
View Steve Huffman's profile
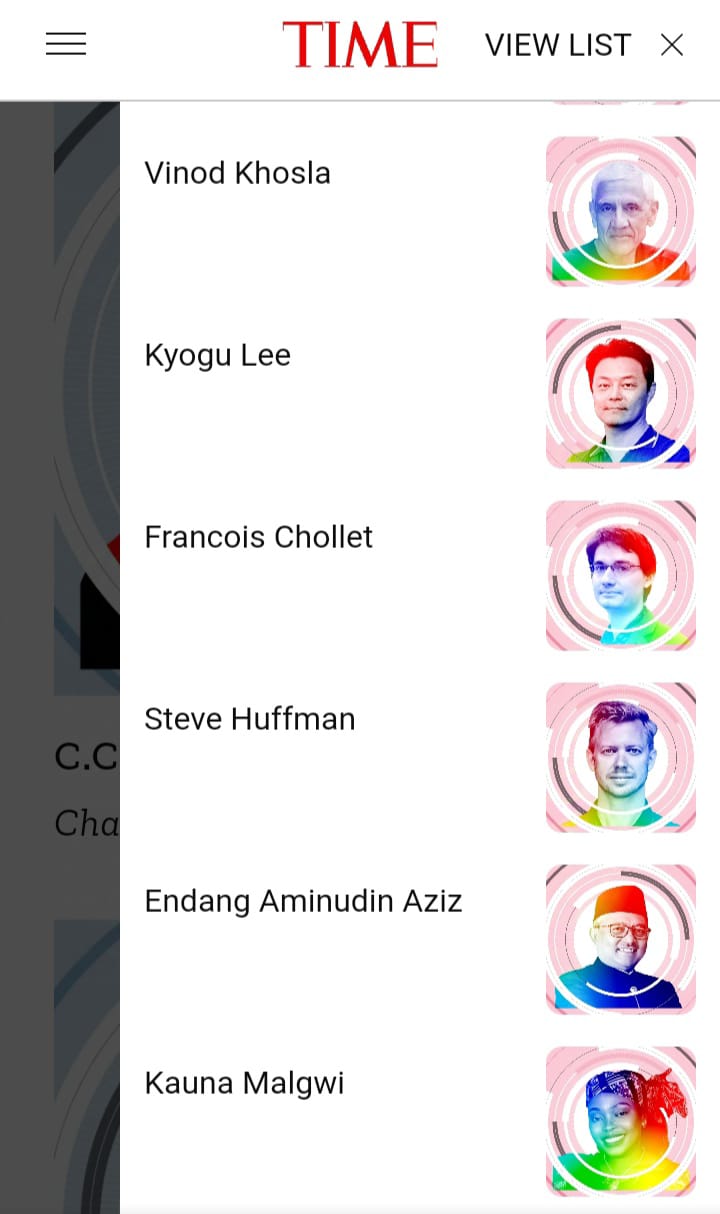(x=250, y=719)
